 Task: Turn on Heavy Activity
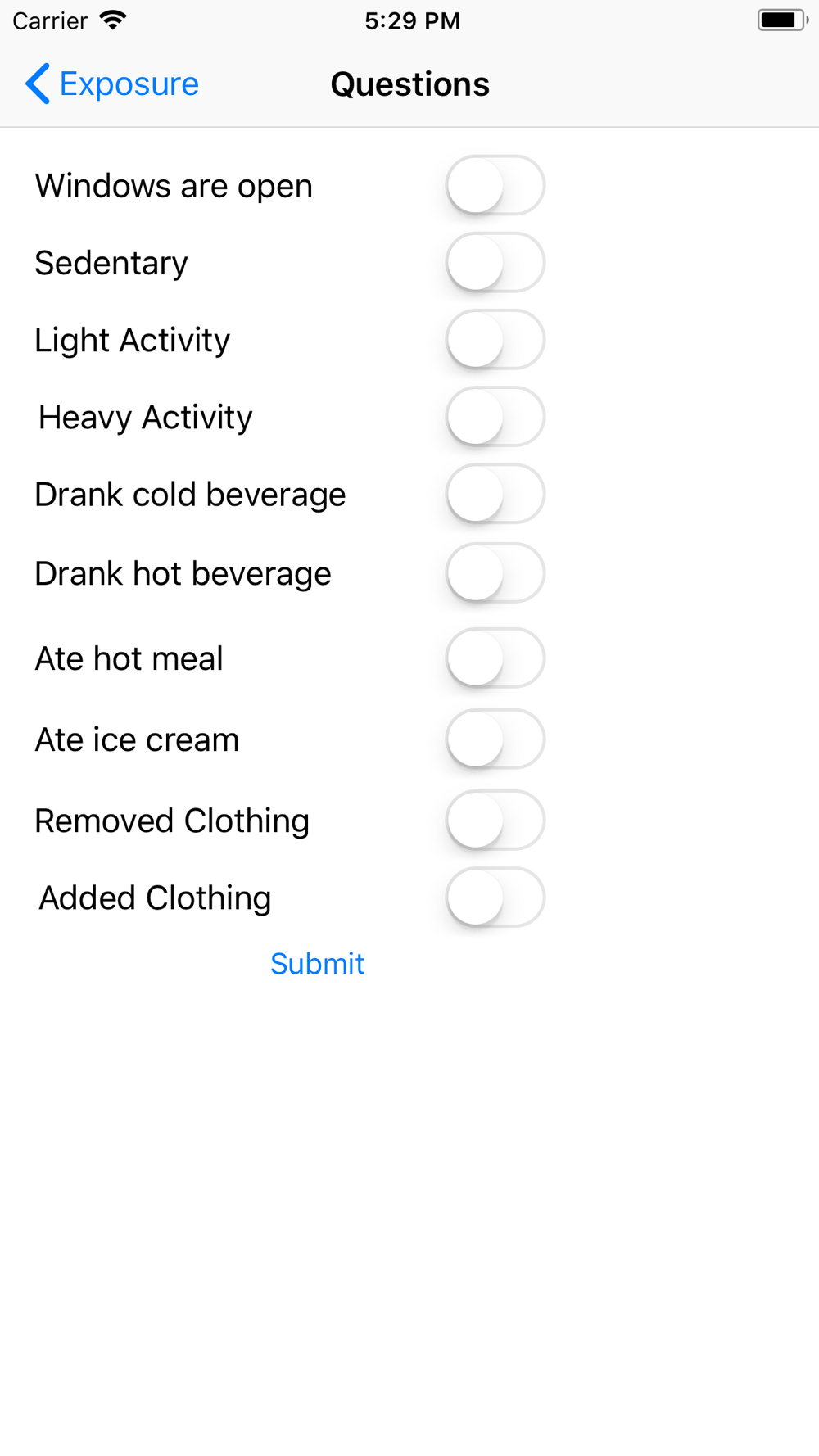(x=495, y=417)
